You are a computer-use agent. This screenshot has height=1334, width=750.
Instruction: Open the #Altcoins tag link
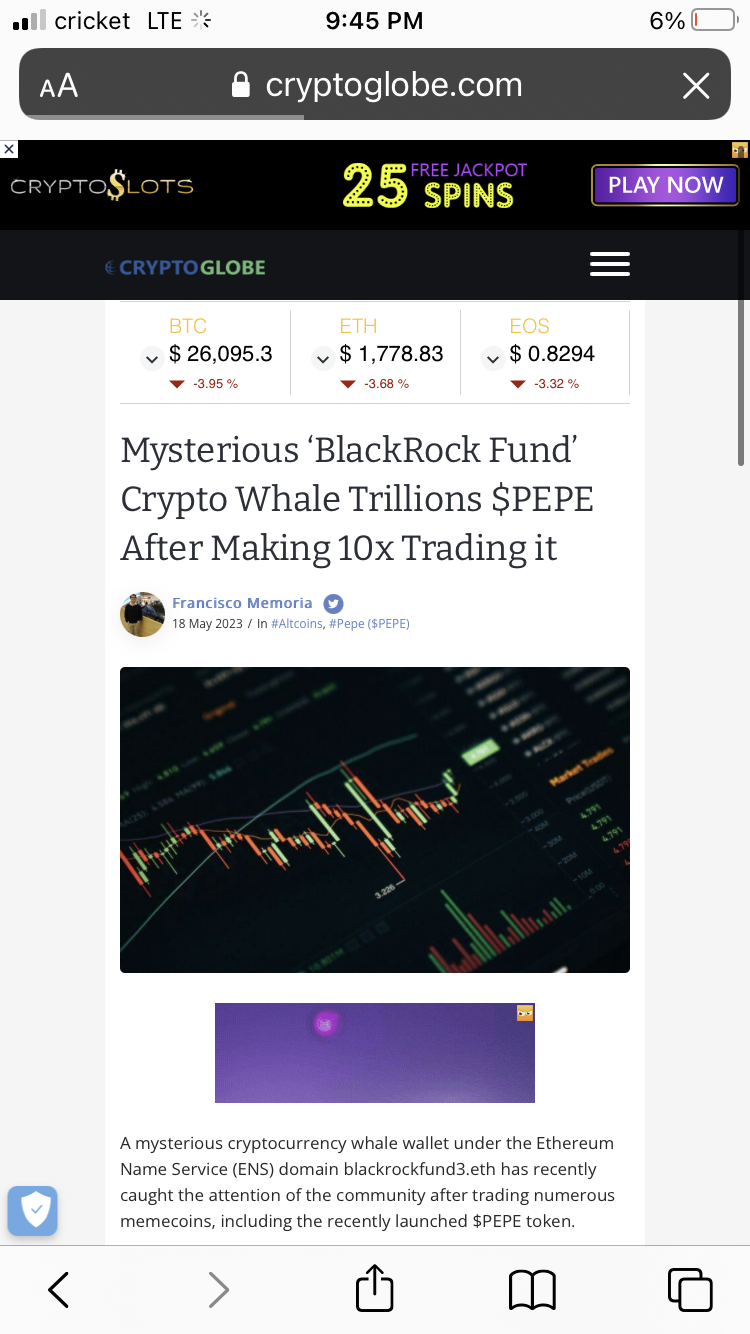[x=297, y=624]
